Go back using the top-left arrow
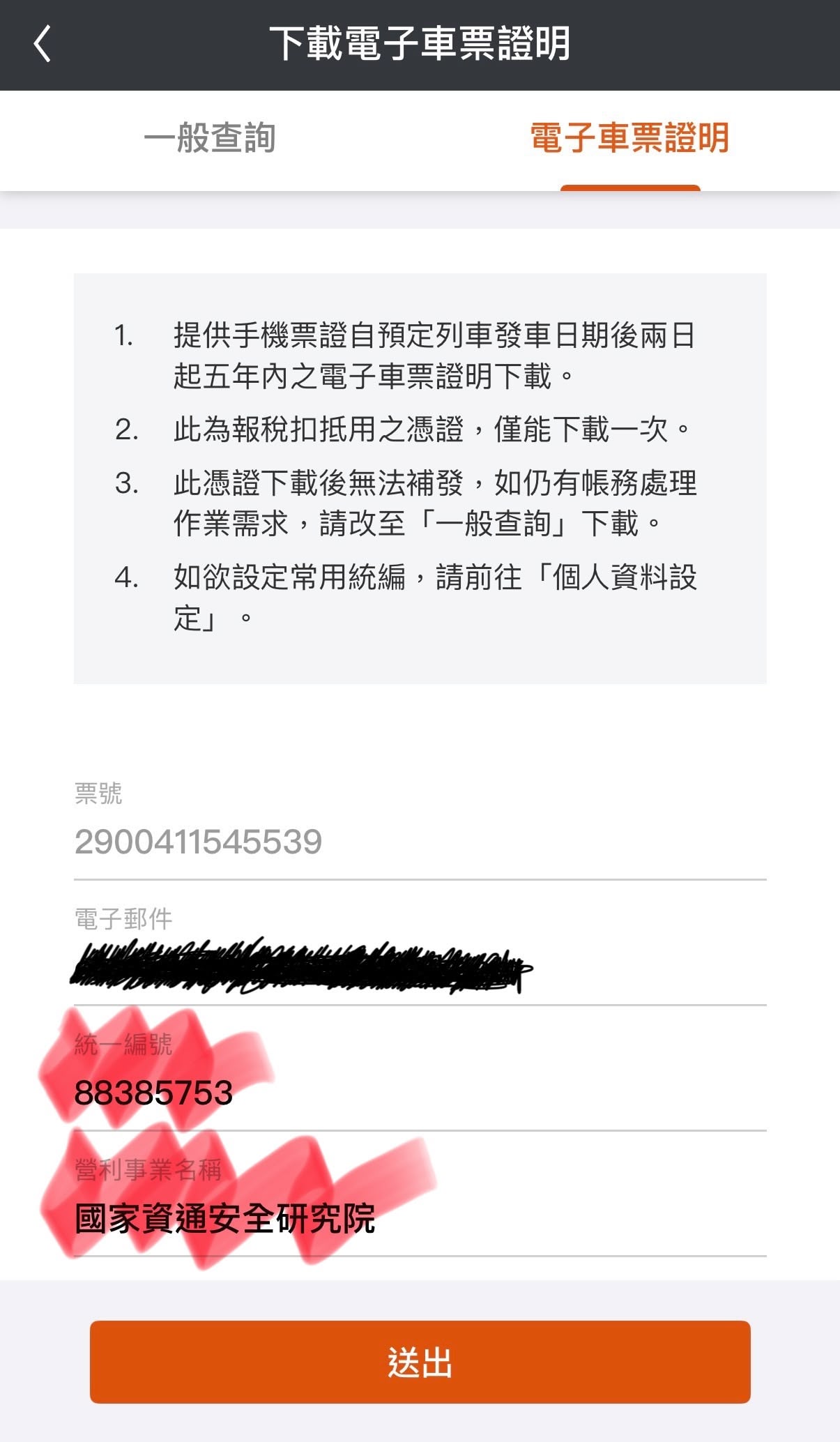The height and width of the screenshot is (1442, 840). (43, 44)
